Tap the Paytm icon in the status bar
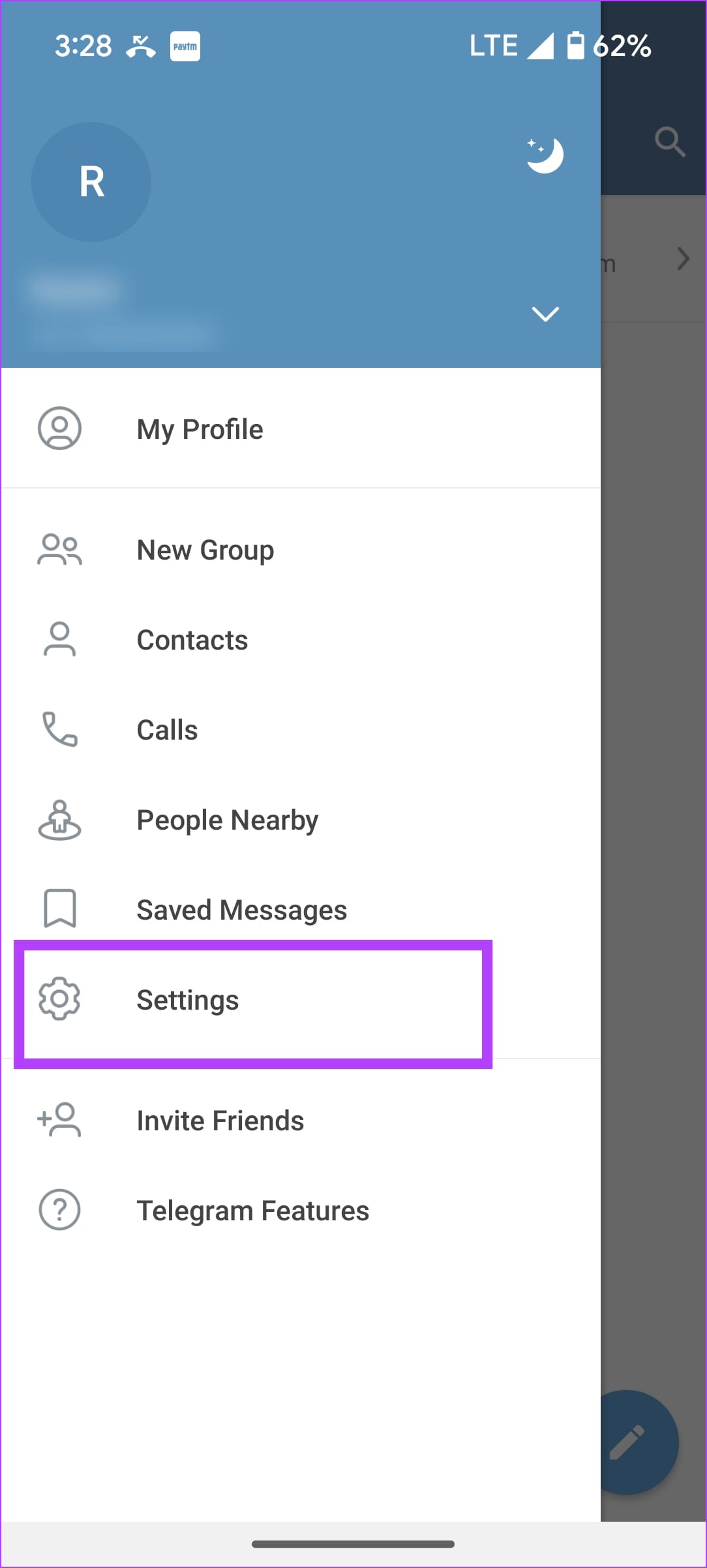The height and width of the screenshot is (1568, 707). 185,46
